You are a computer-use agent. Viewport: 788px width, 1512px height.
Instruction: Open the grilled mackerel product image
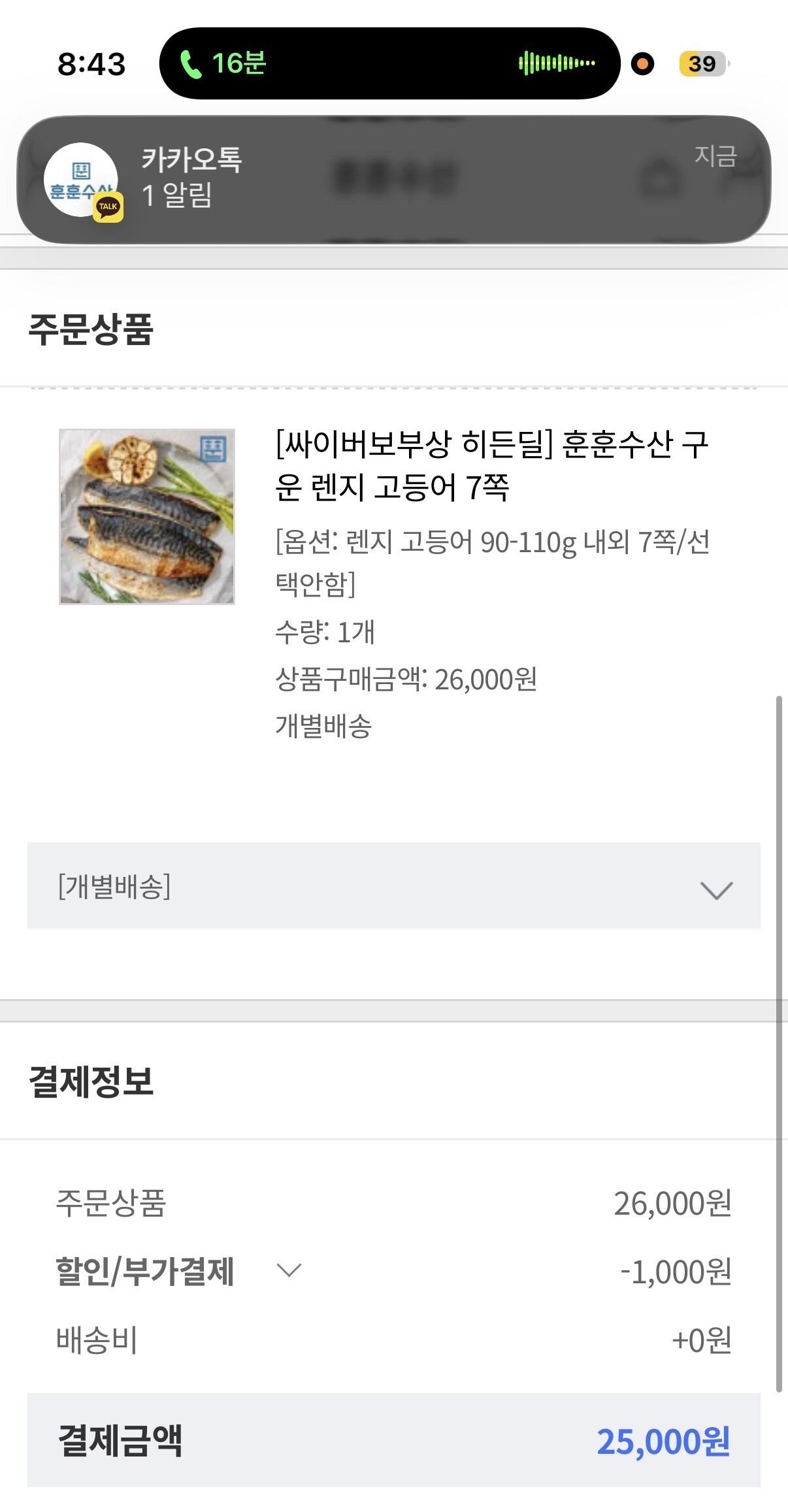147,516
